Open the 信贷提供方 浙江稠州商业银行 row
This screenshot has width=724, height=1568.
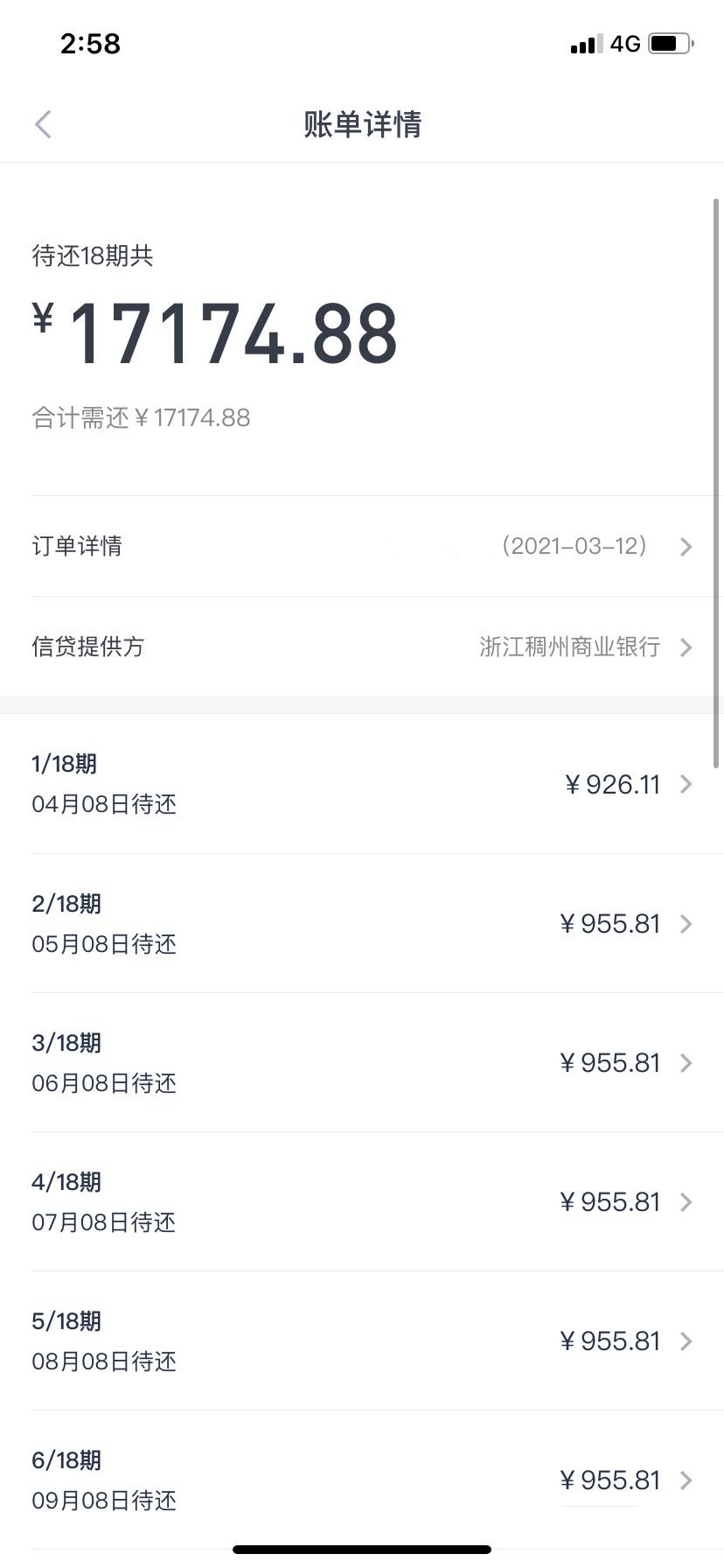tap(362, 647)
